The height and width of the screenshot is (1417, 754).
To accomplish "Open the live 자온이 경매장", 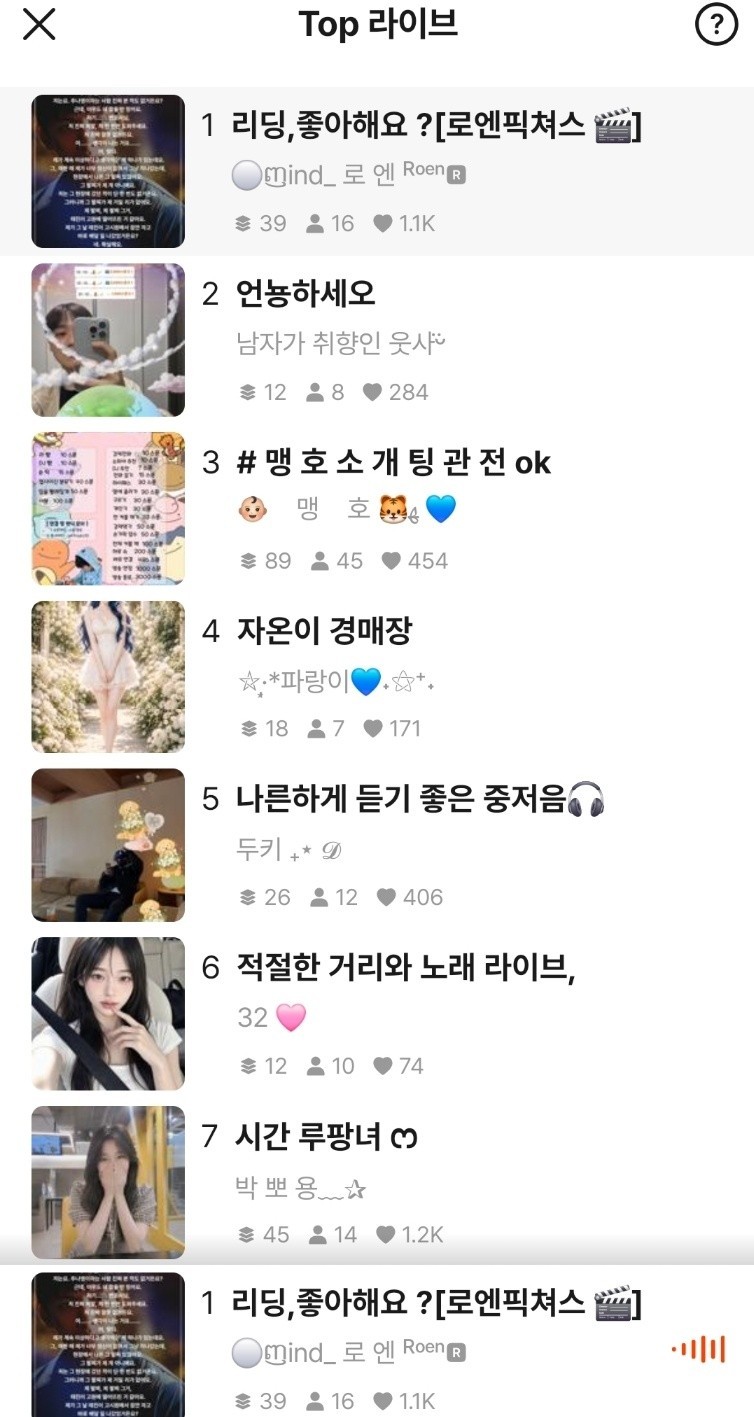I will click(377, 677).
